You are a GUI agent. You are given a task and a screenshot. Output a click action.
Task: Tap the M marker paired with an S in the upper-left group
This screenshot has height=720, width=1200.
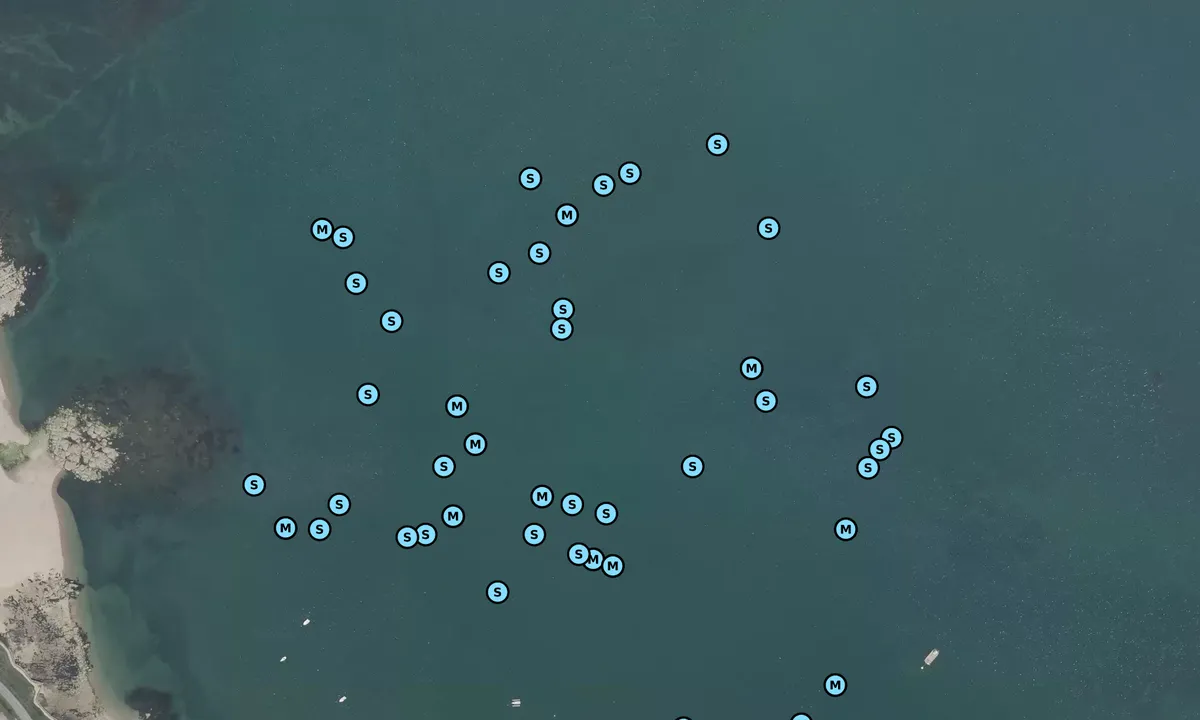(x=321, y=230)
